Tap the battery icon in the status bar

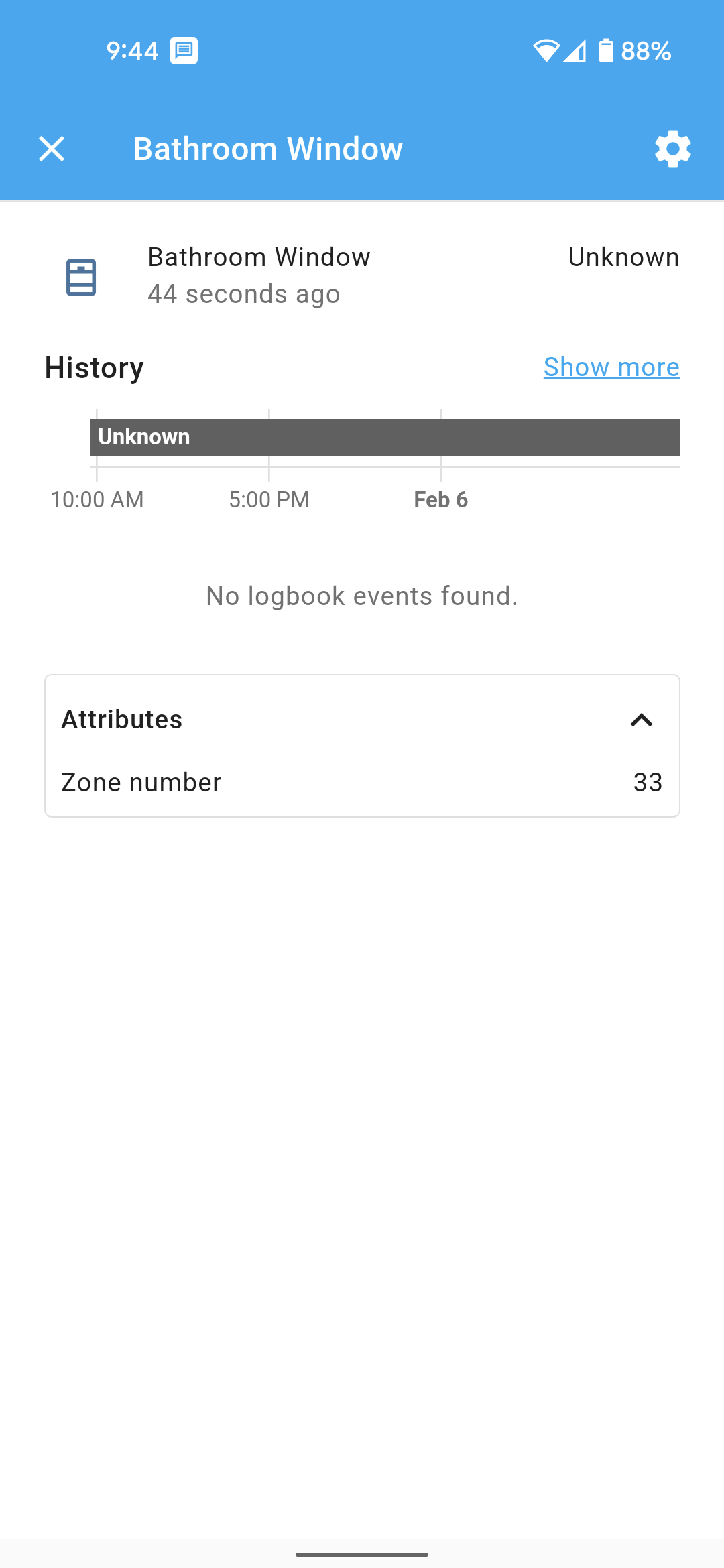pos(605,50)
